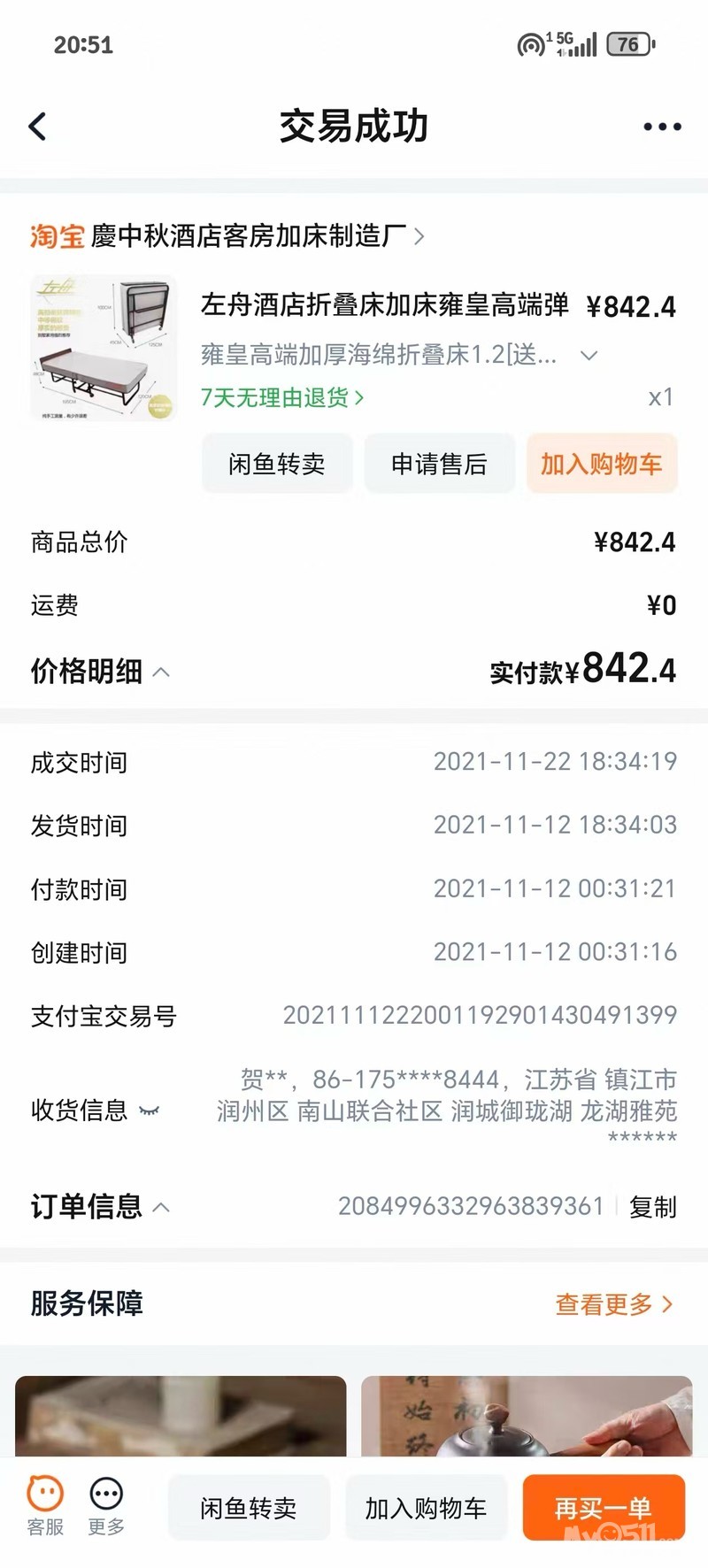Collapse the 价格明细 section
The height and width of the screenshot is (1568, 708).
point(161,673)
